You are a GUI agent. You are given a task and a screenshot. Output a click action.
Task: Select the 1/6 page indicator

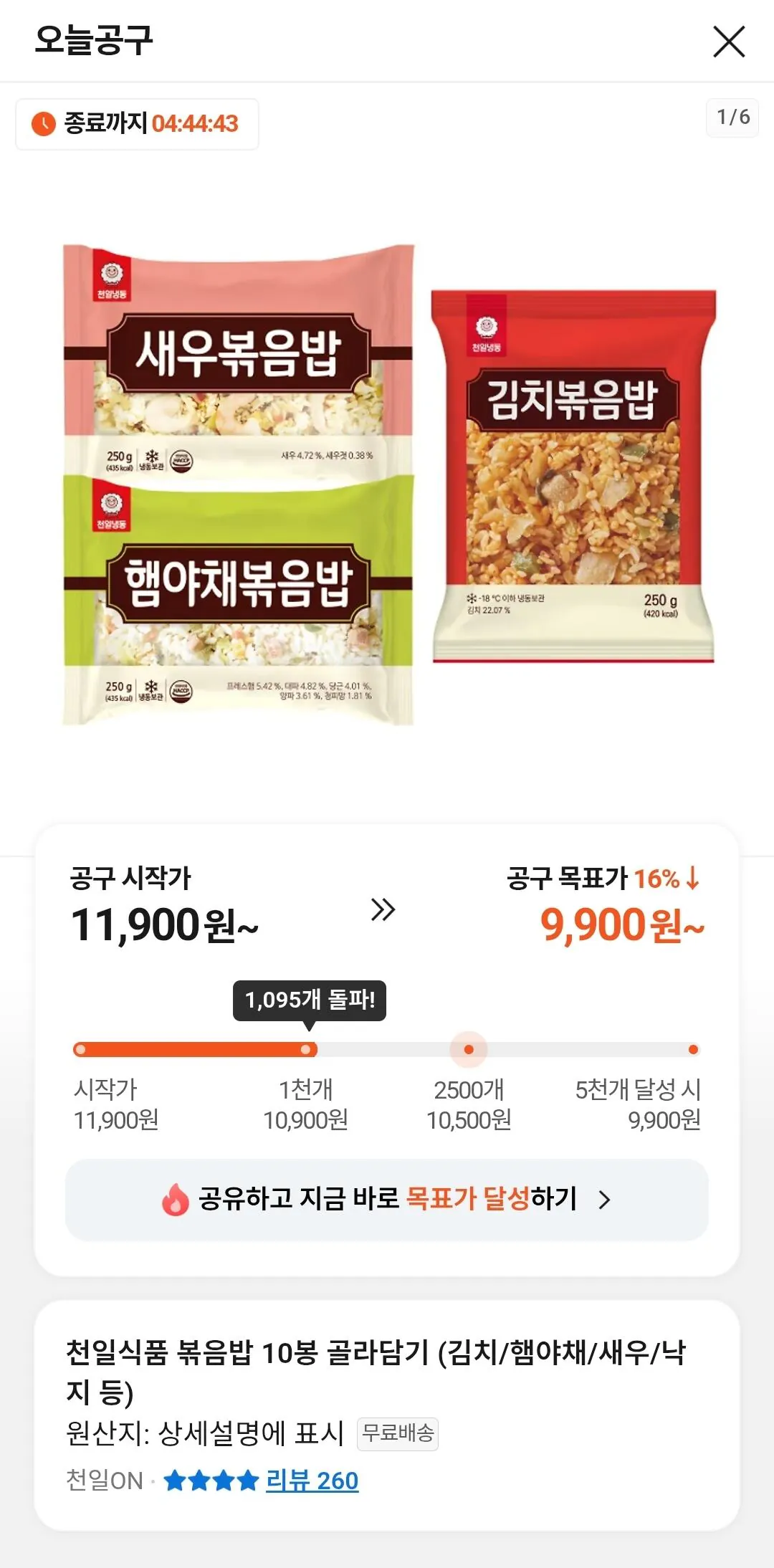pyautogui.click(x=732, y=119)
